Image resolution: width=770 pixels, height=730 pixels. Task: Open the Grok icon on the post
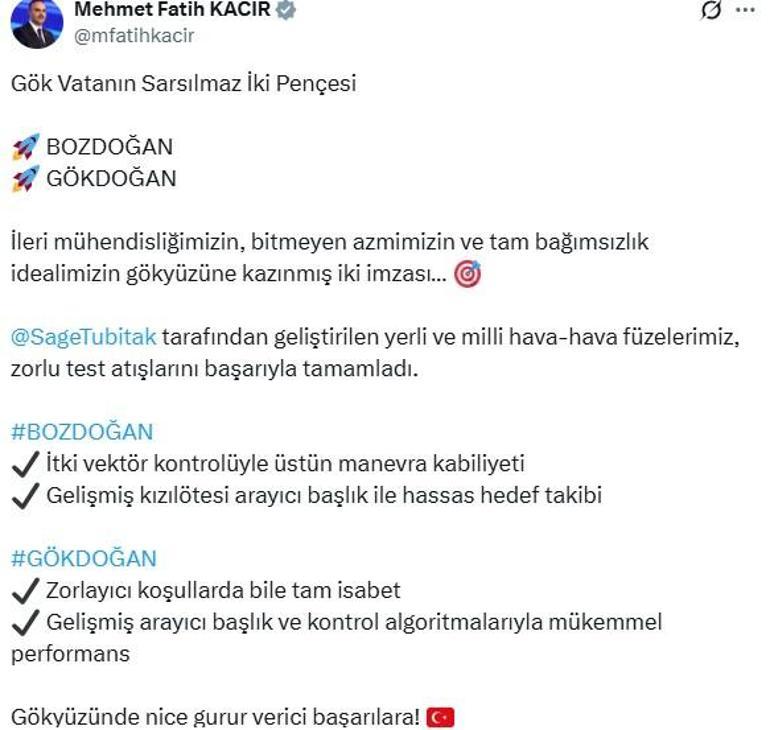(713, 11)
